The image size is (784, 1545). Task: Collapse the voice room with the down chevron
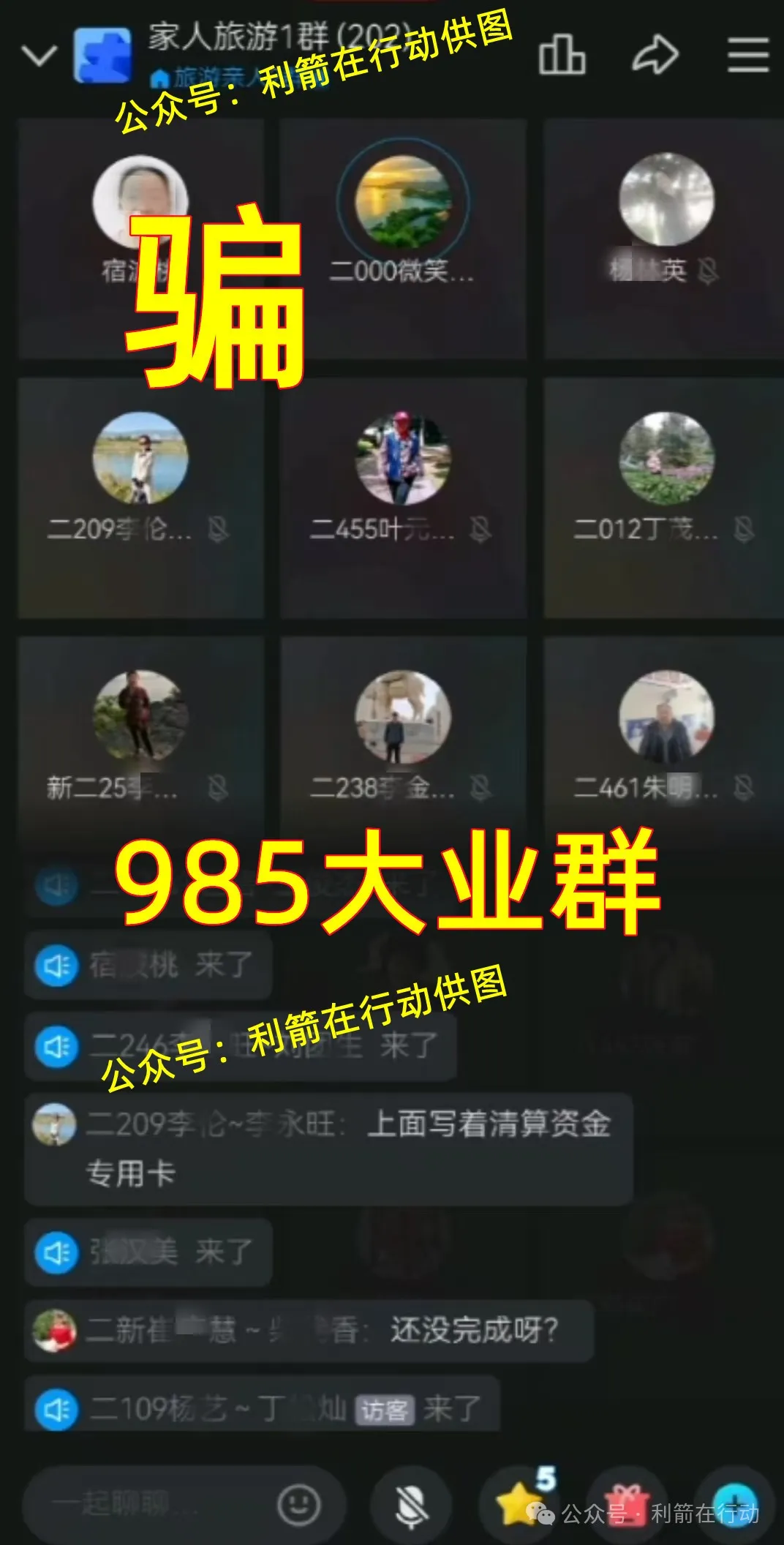click(x=39, y=56)
